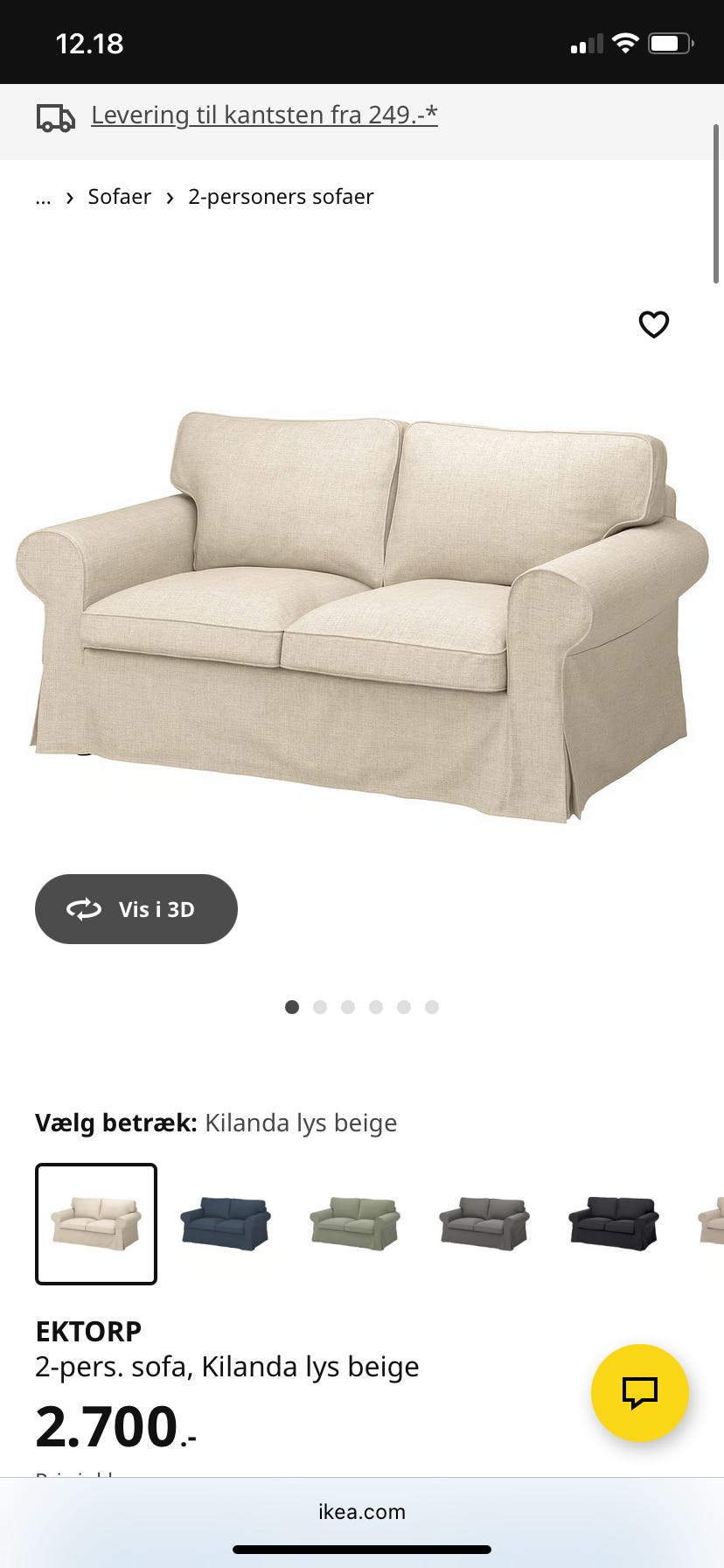724x1568 pixels.
Task: Select the last carousel dot
Action: coord(431,1007)
